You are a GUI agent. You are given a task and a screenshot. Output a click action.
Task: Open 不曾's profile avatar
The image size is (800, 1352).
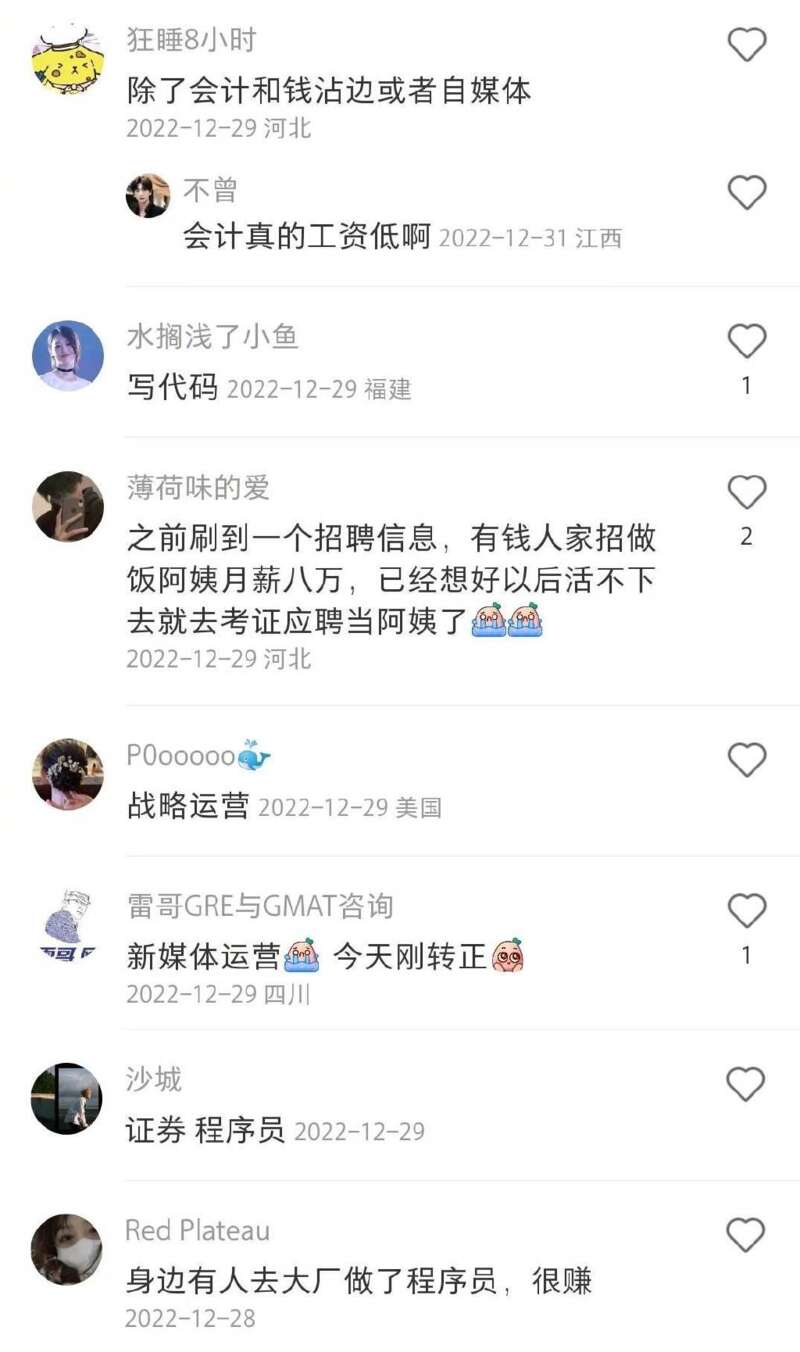[148, 195]
